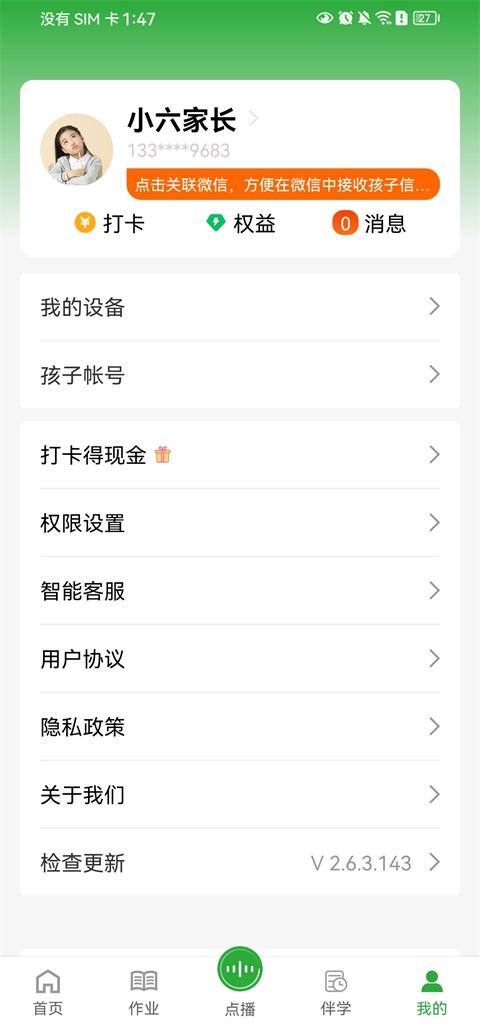Contact 智能客服

[240, 591]
